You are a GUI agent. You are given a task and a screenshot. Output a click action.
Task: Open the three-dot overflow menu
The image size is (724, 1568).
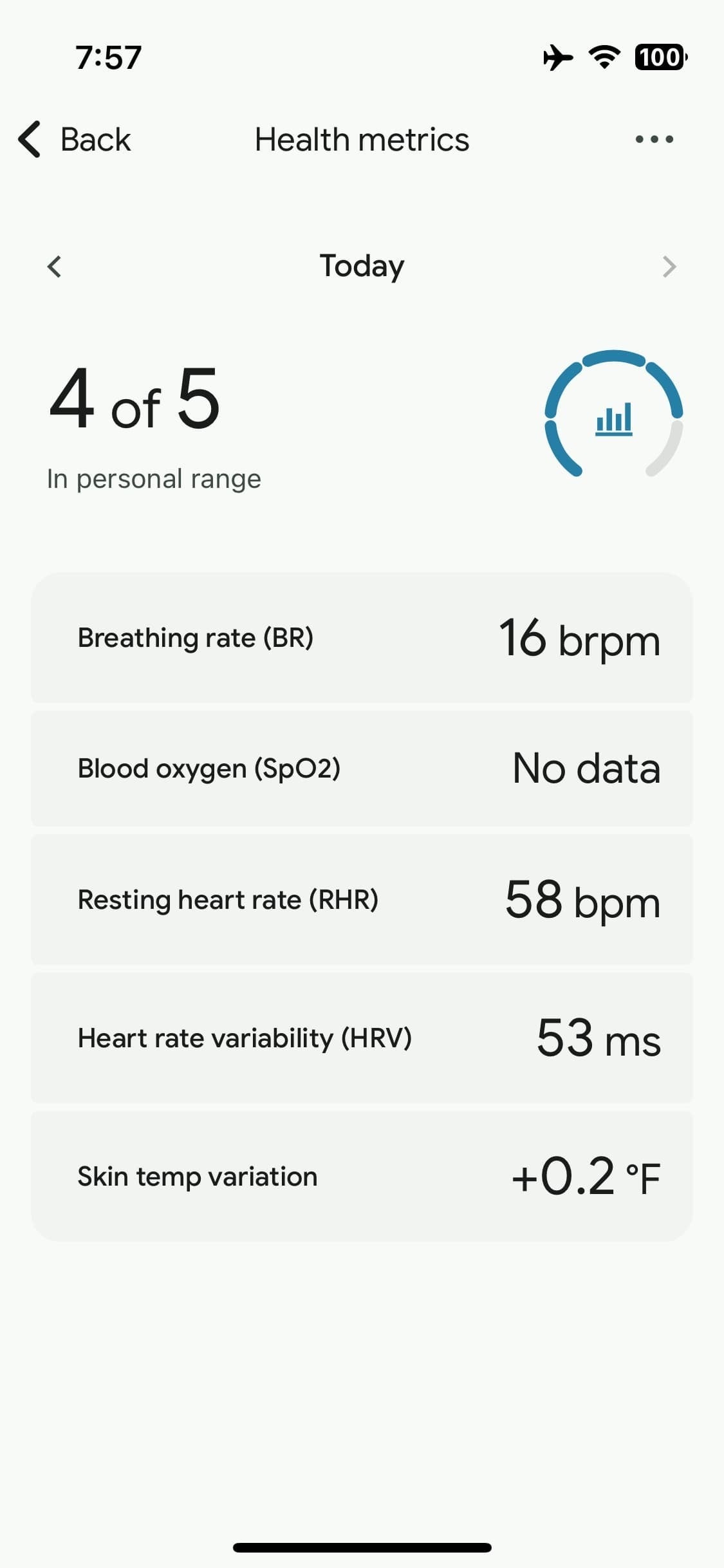pyautogui.click(x=654, y=139)
